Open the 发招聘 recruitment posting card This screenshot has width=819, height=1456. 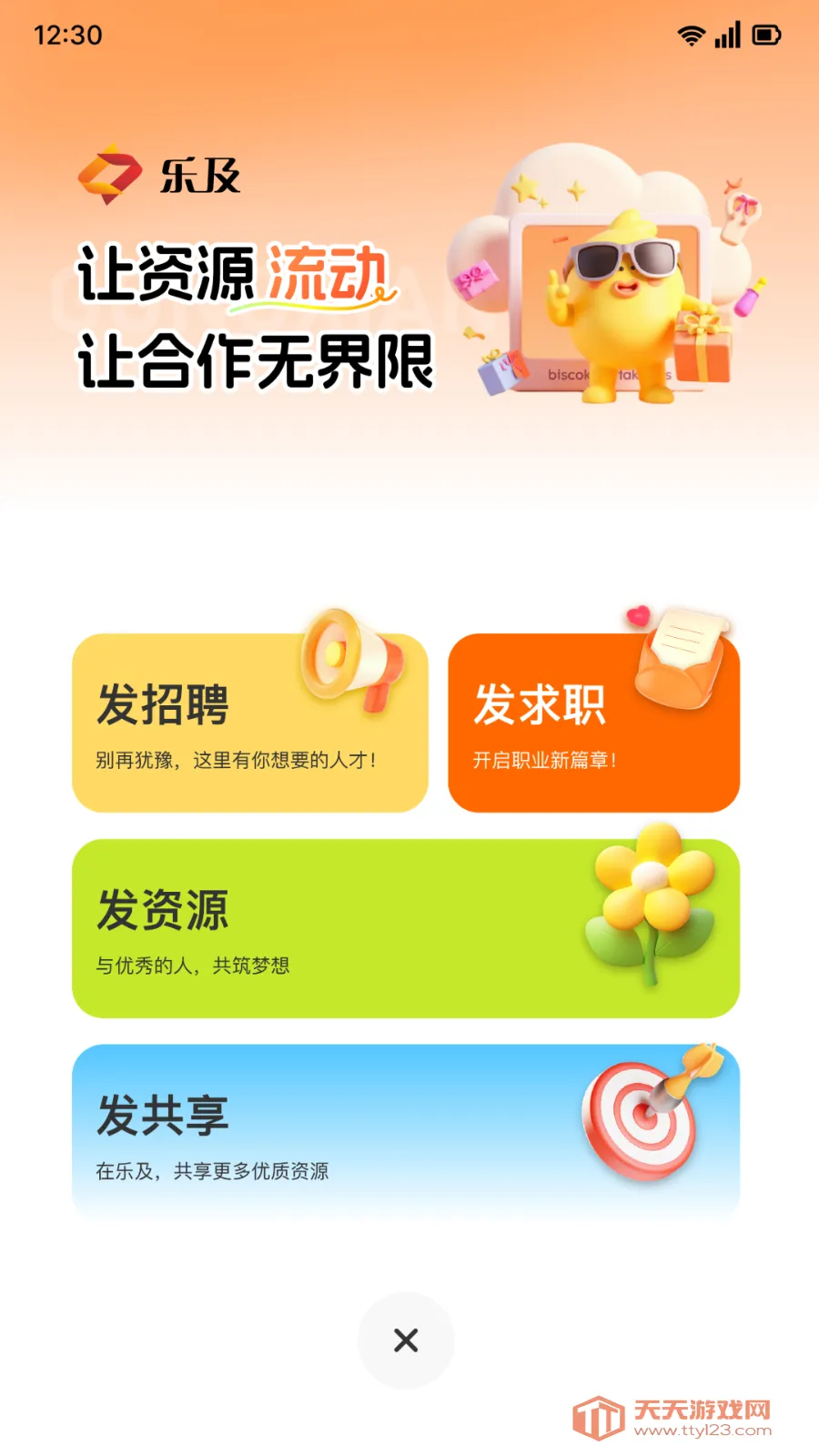249,723
